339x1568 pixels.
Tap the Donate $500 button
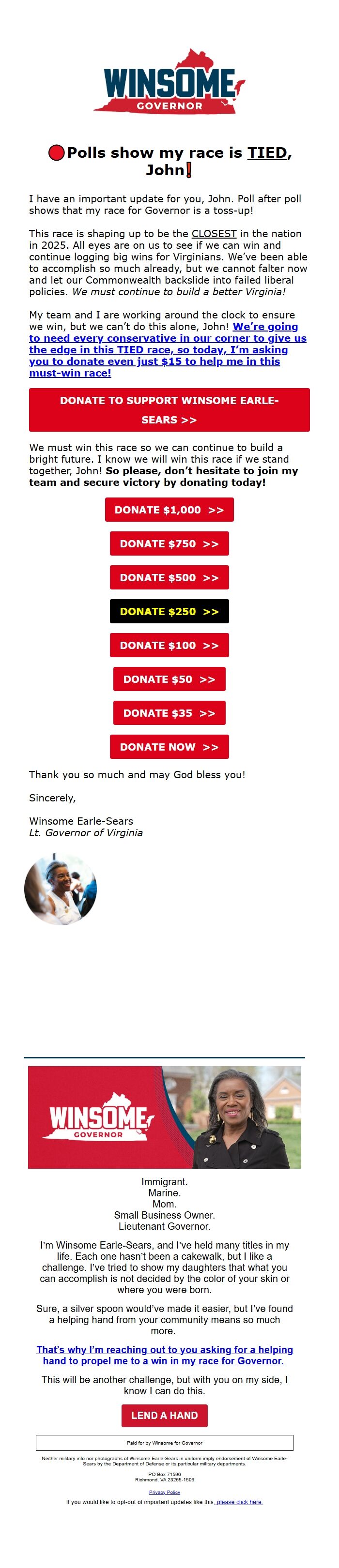169,578
